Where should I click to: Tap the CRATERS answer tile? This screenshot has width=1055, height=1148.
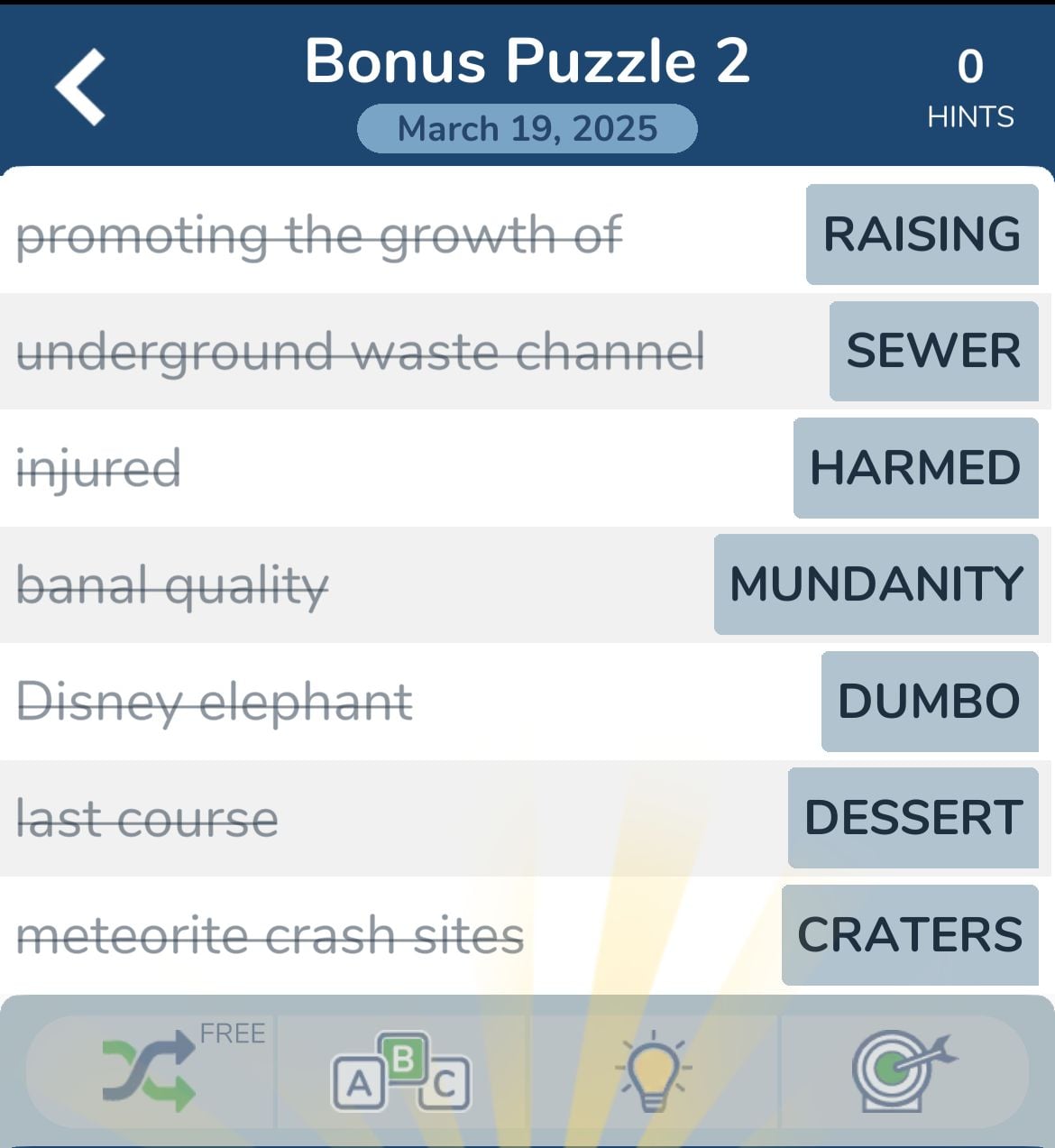click(910, 935)
